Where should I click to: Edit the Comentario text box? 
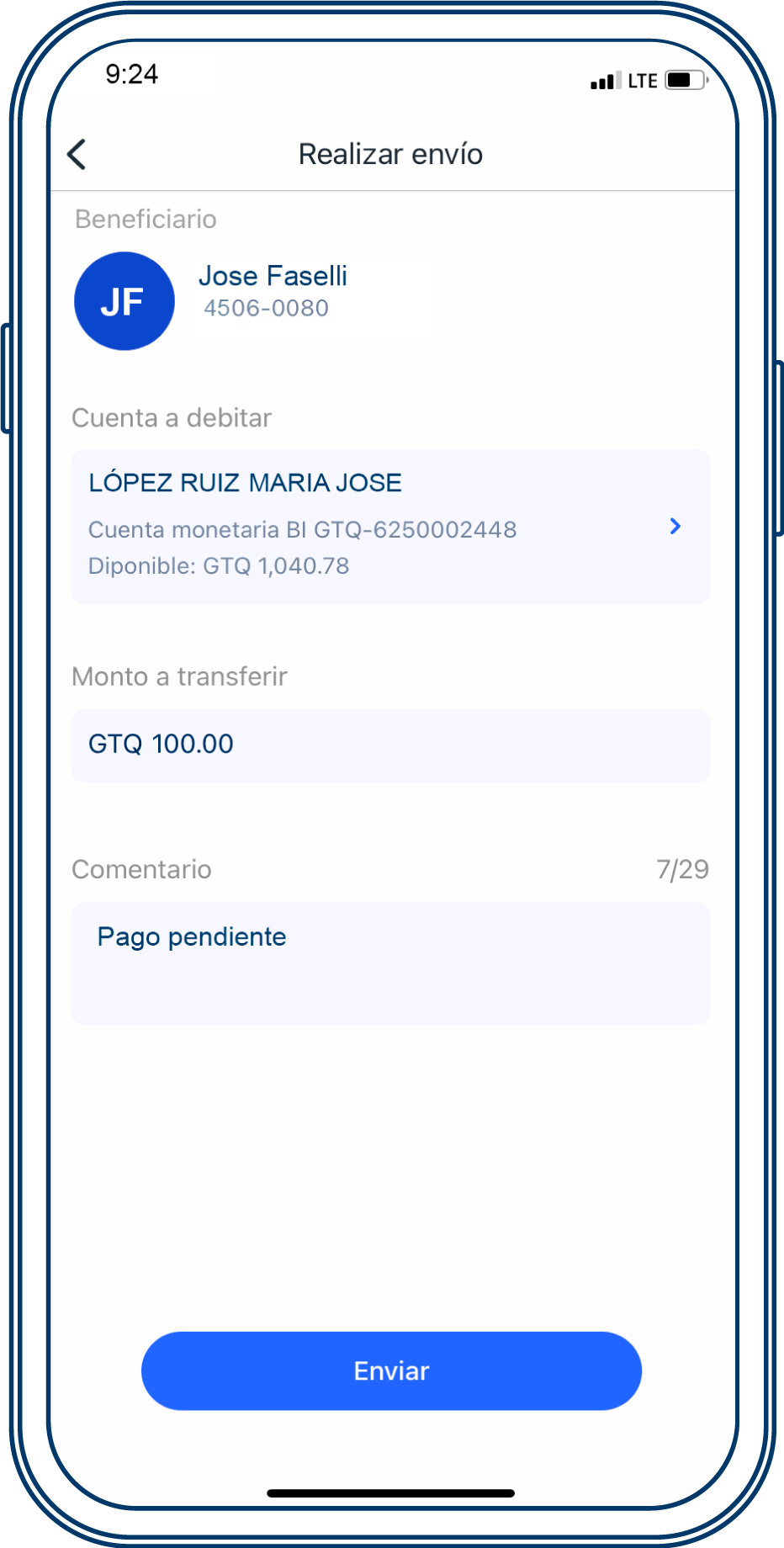(390, 962)
